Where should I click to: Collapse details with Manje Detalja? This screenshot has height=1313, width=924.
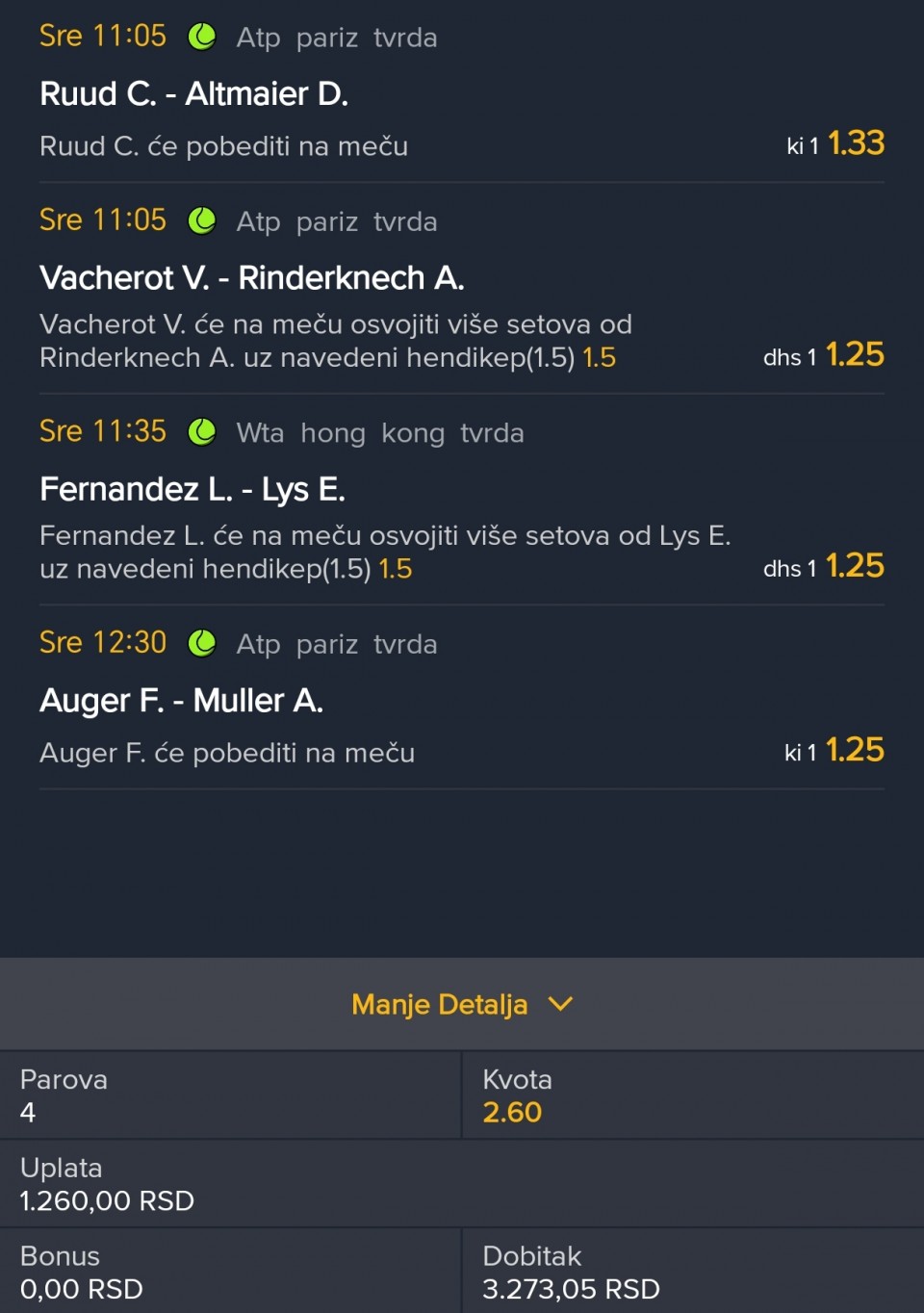(461, 1004)
